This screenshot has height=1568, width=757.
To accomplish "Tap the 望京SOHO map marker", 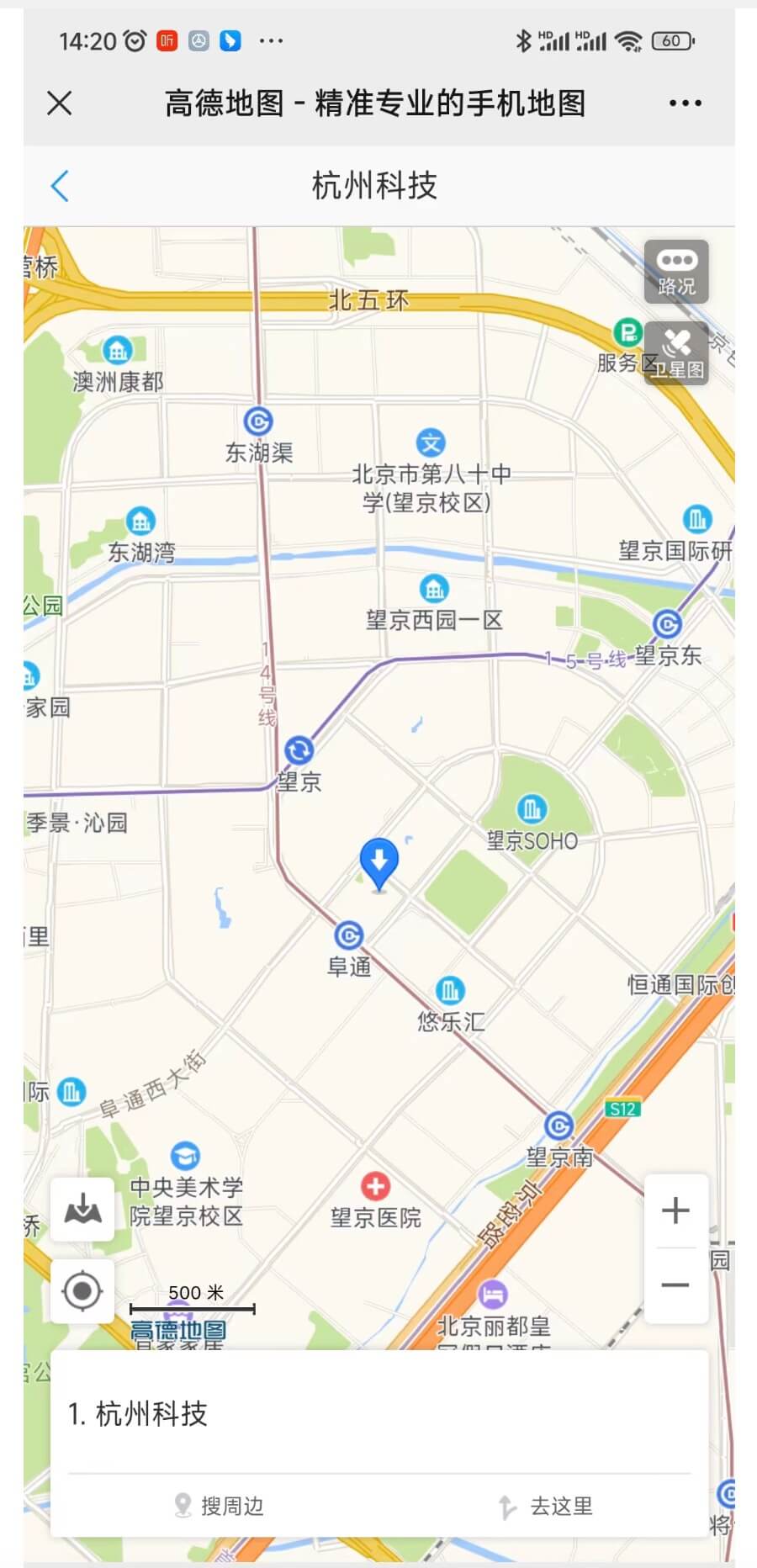I will pyautogui.click(x=532, y=809).
